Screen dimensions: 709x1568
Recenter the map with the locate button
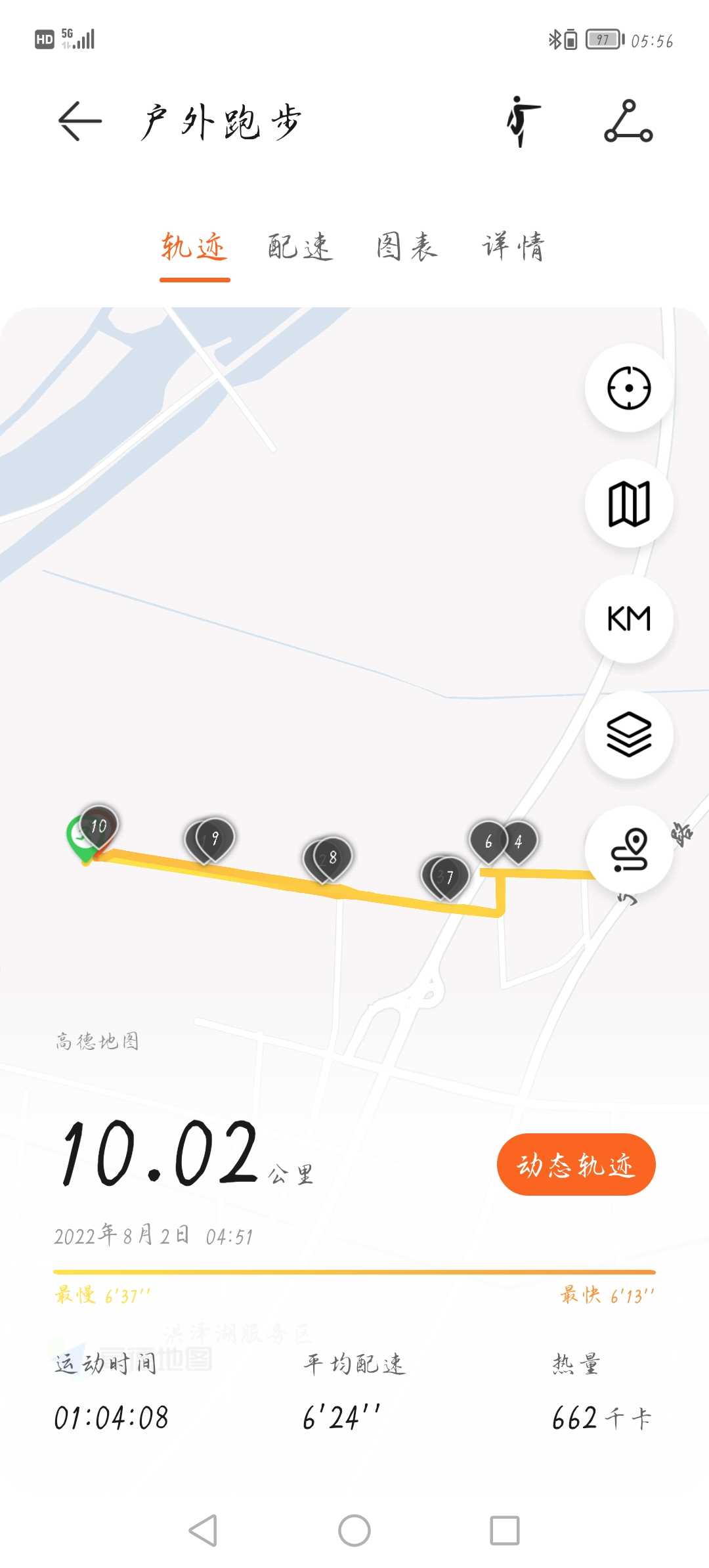(x=629, y=388)
